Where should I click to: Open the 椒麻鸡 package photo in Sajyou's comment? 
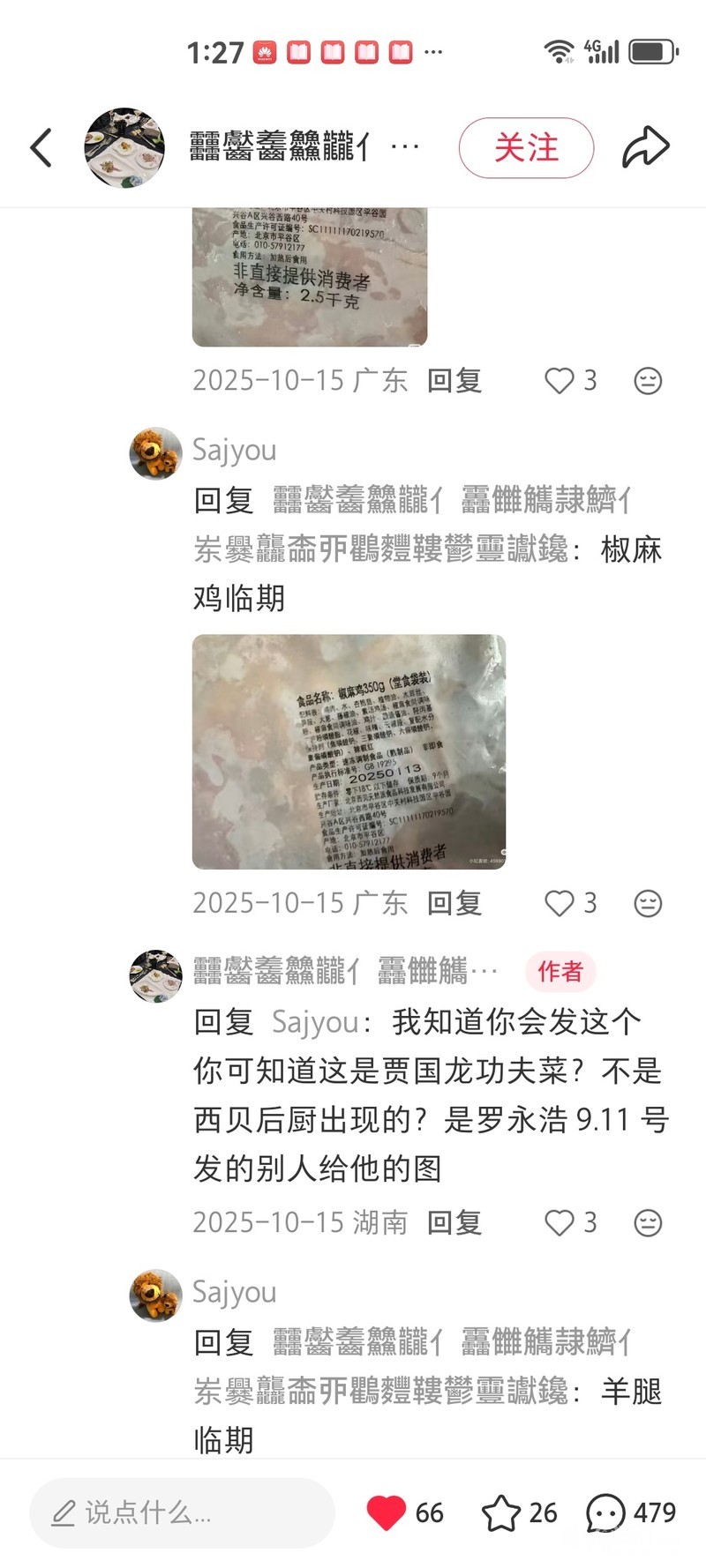[x=349, y=751]
